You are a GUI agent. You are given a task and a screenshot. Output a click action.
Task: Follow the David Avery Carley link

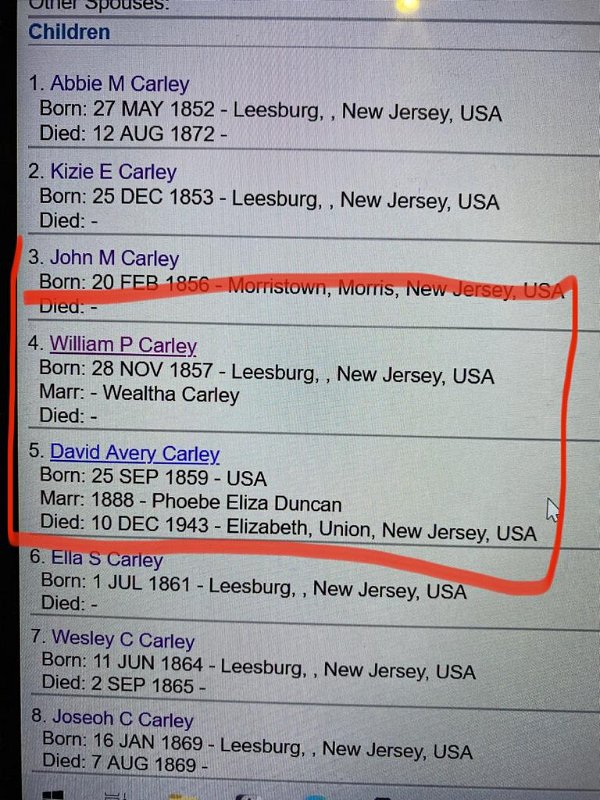tap(135, 454)
